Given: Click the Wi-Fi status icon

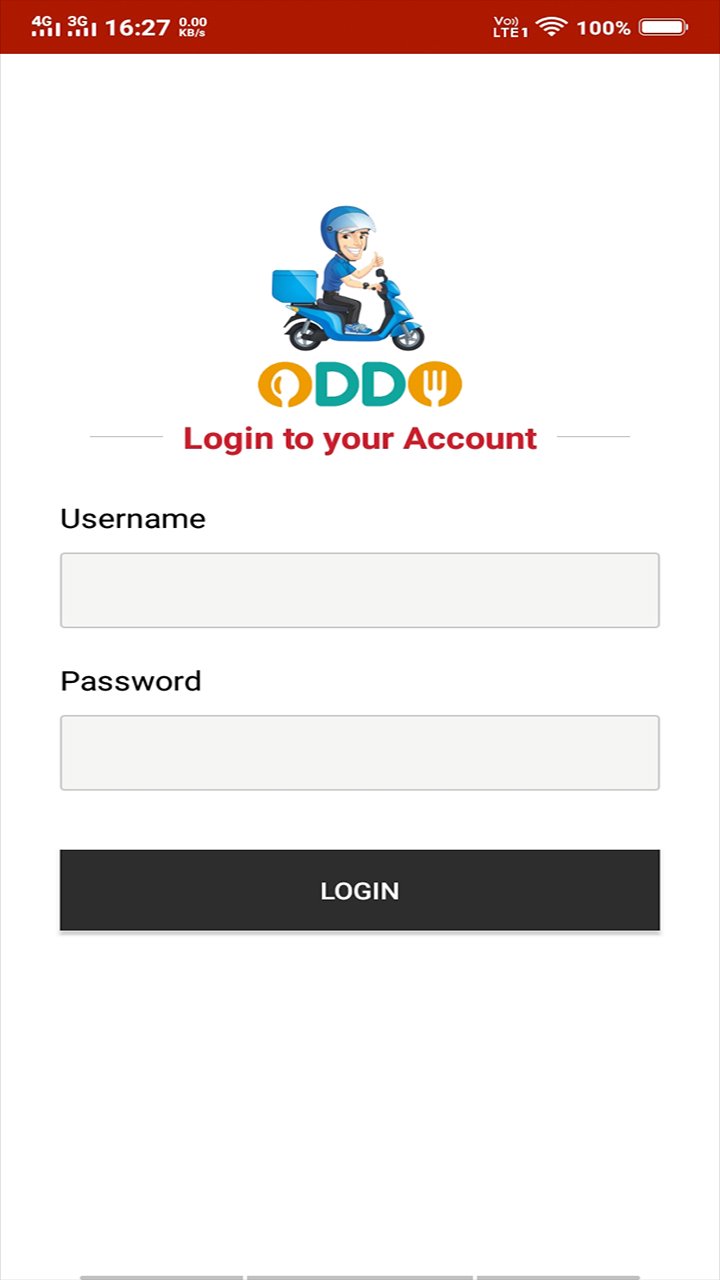Looking at the screenshot, I should point(550,27).
